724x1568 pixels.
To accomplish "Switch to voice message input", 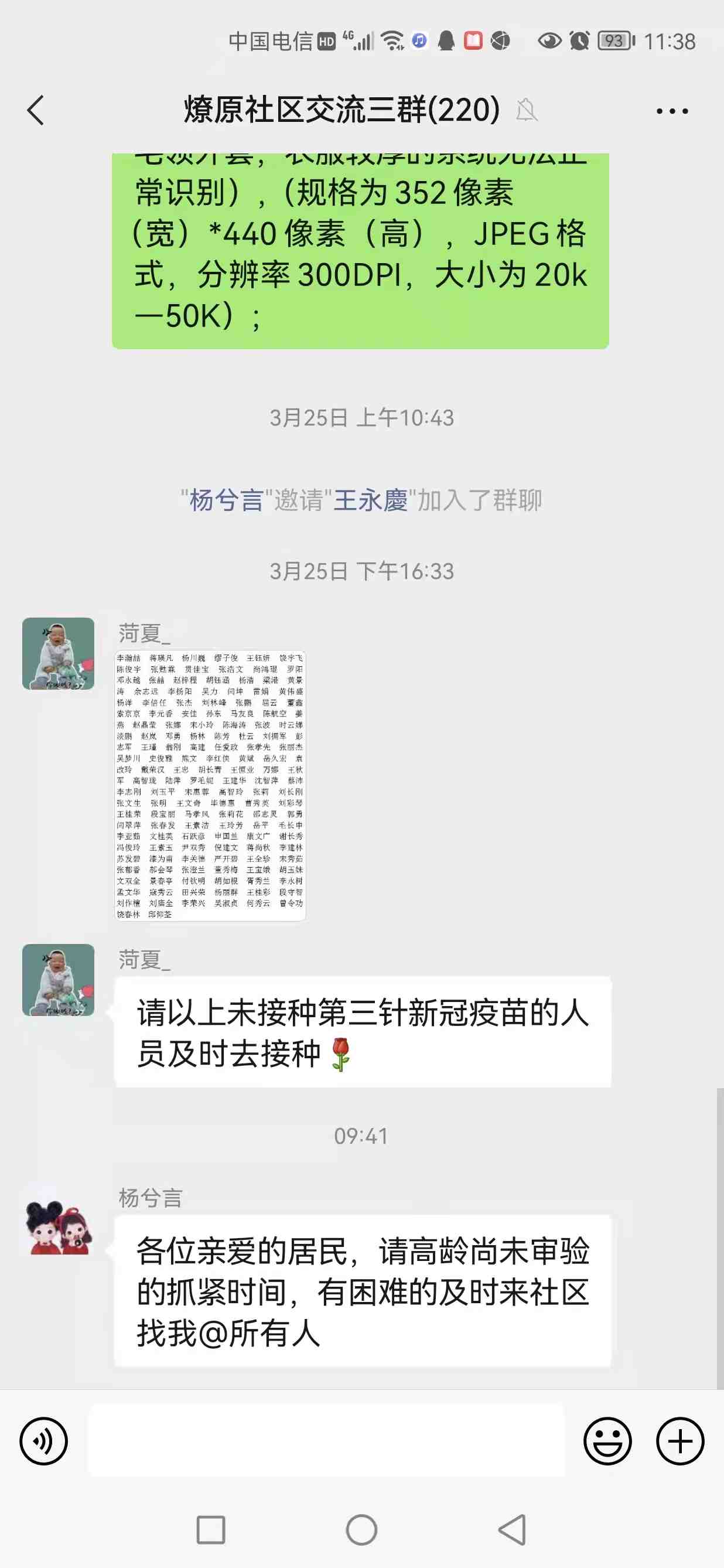I will click(44, 1441).
